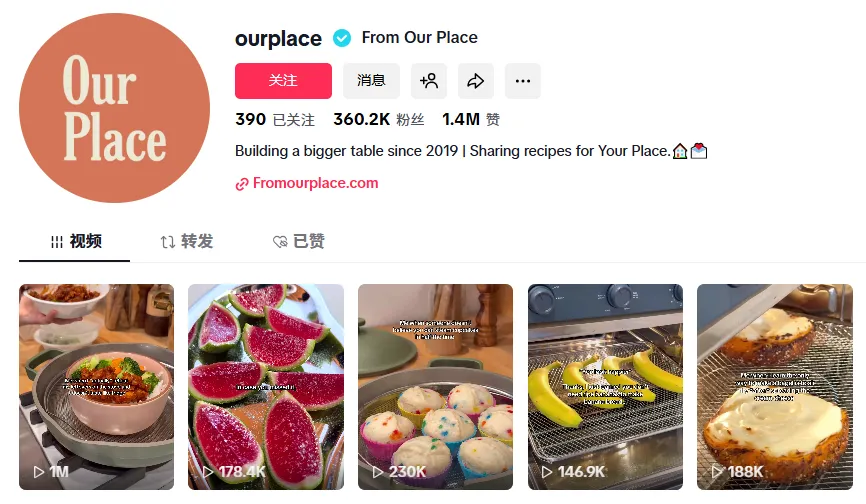This screenshot has height=504, width=866.
Task: Switch to the 已赞 tab
Action: [299, 242]
